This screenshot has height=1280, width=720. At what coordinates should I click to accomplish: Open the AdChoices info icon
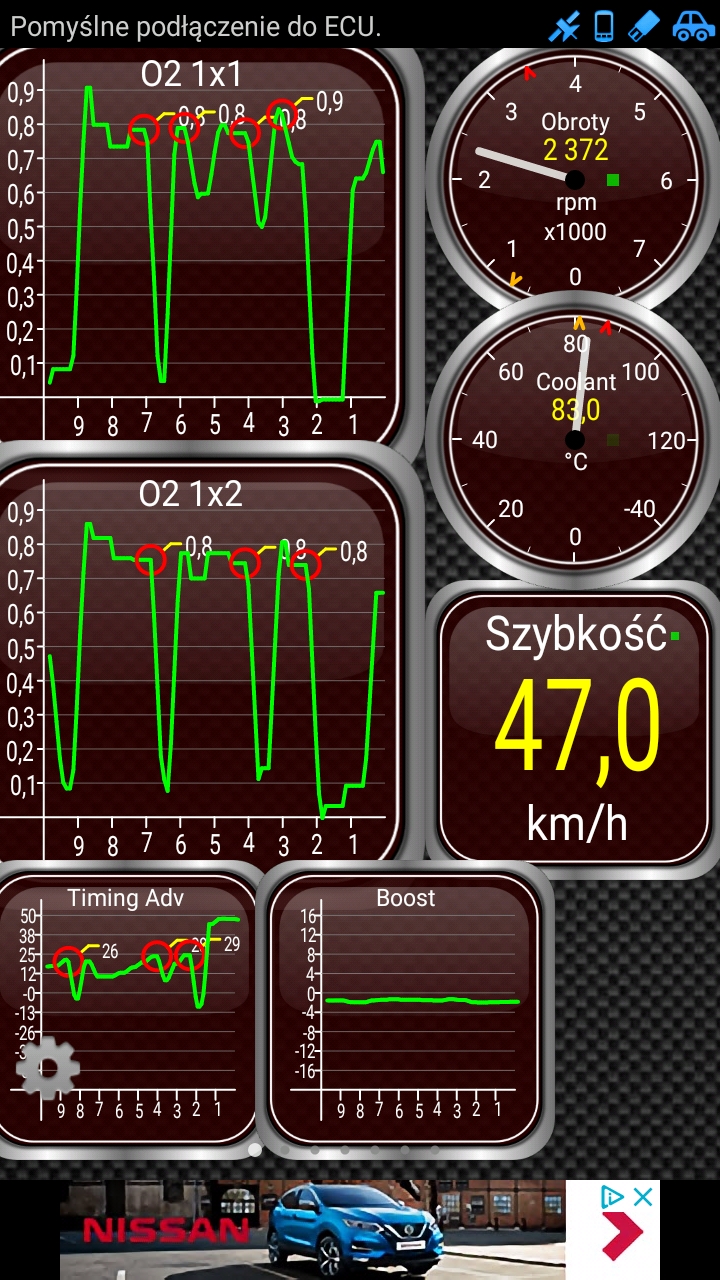tap(612, 1196)
